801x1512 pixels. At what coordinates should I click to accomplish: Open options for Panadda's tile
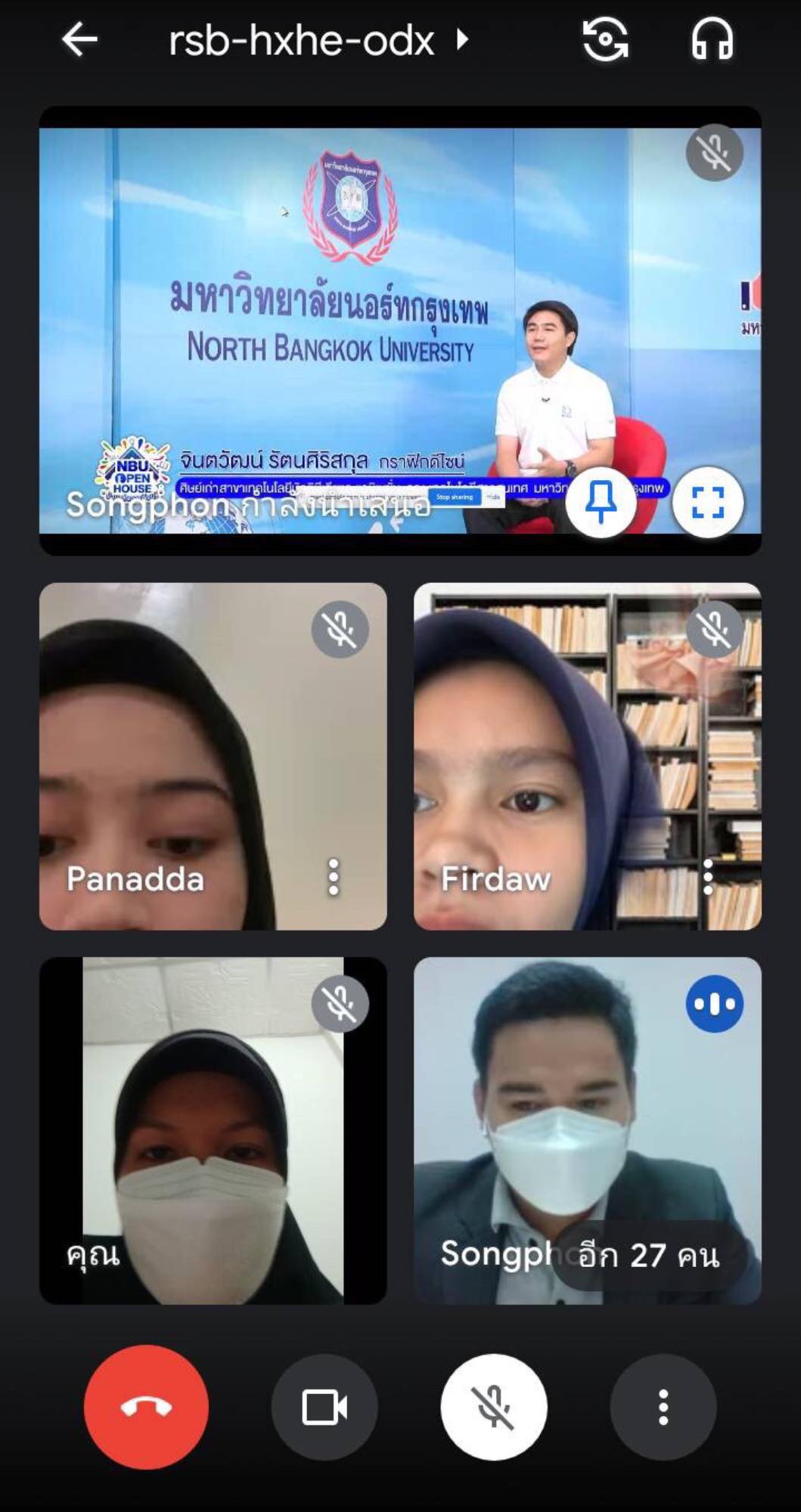334,877
